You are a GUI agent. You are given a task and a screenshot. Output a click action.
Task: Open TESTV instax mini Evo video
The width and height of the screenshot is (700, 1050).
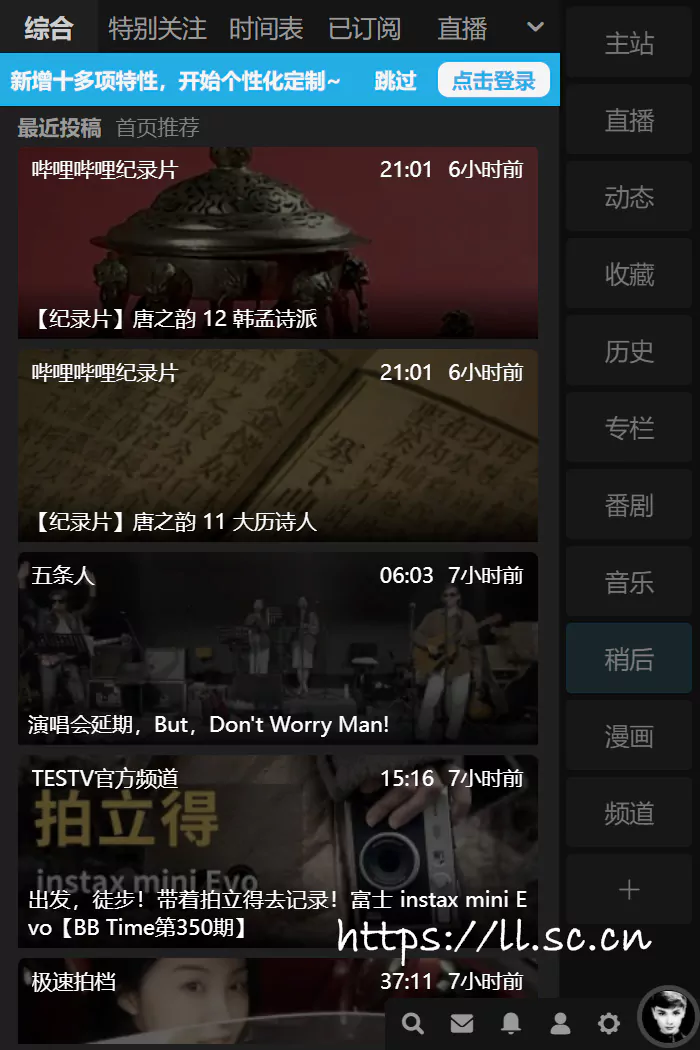tap(277, 850)
